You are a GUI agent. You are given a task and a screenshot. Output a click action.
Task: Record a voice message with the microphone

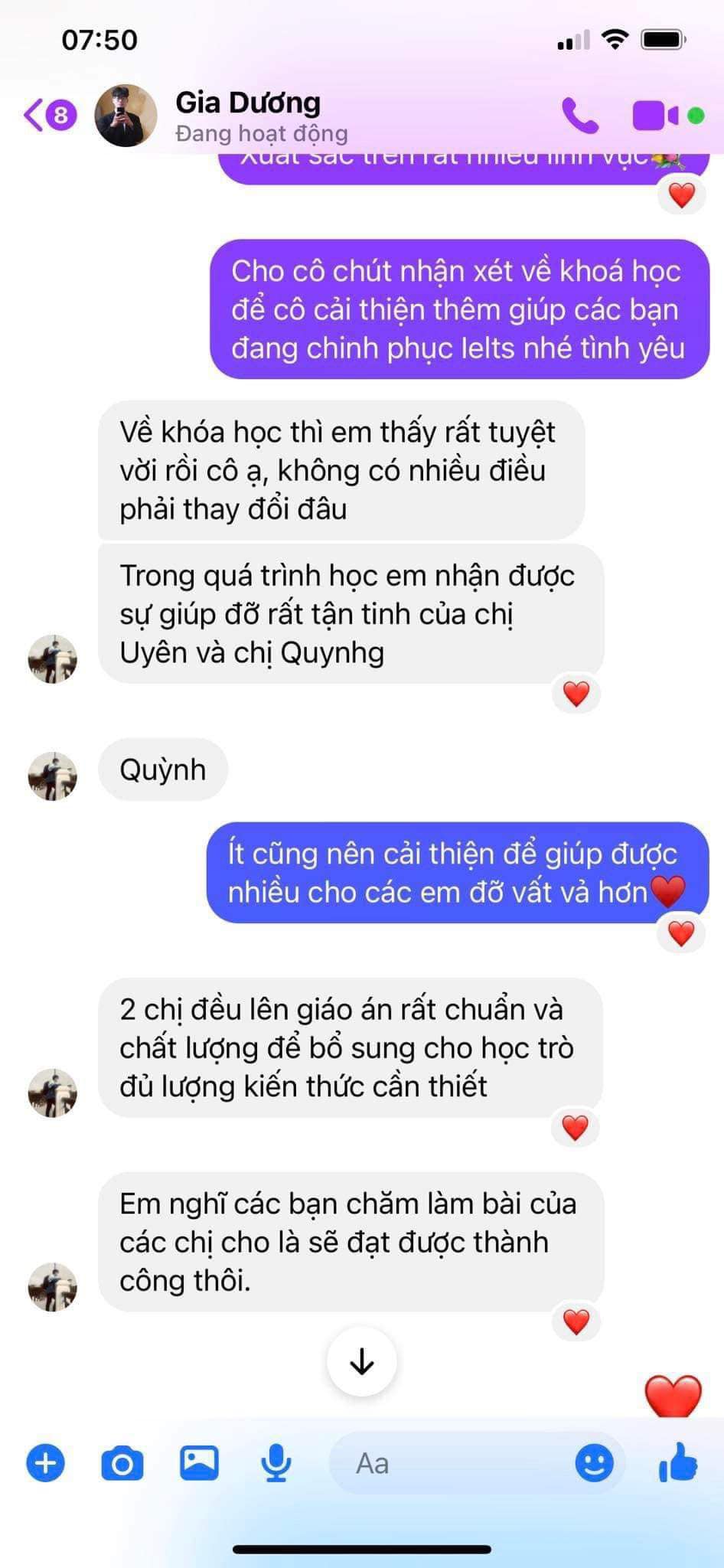pyautogui.click(x=276, y=1463)
